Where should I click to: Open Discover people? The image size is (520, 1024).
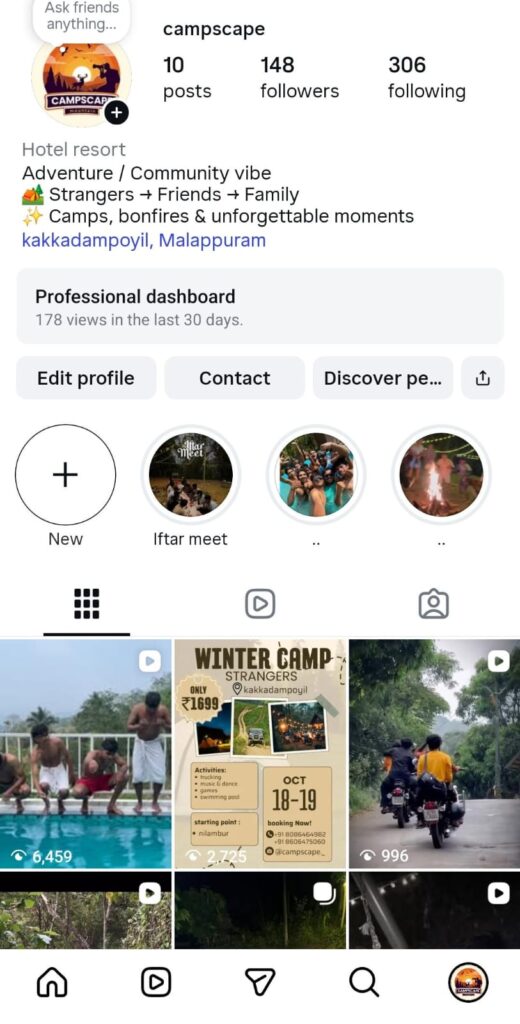coord(383,378)
